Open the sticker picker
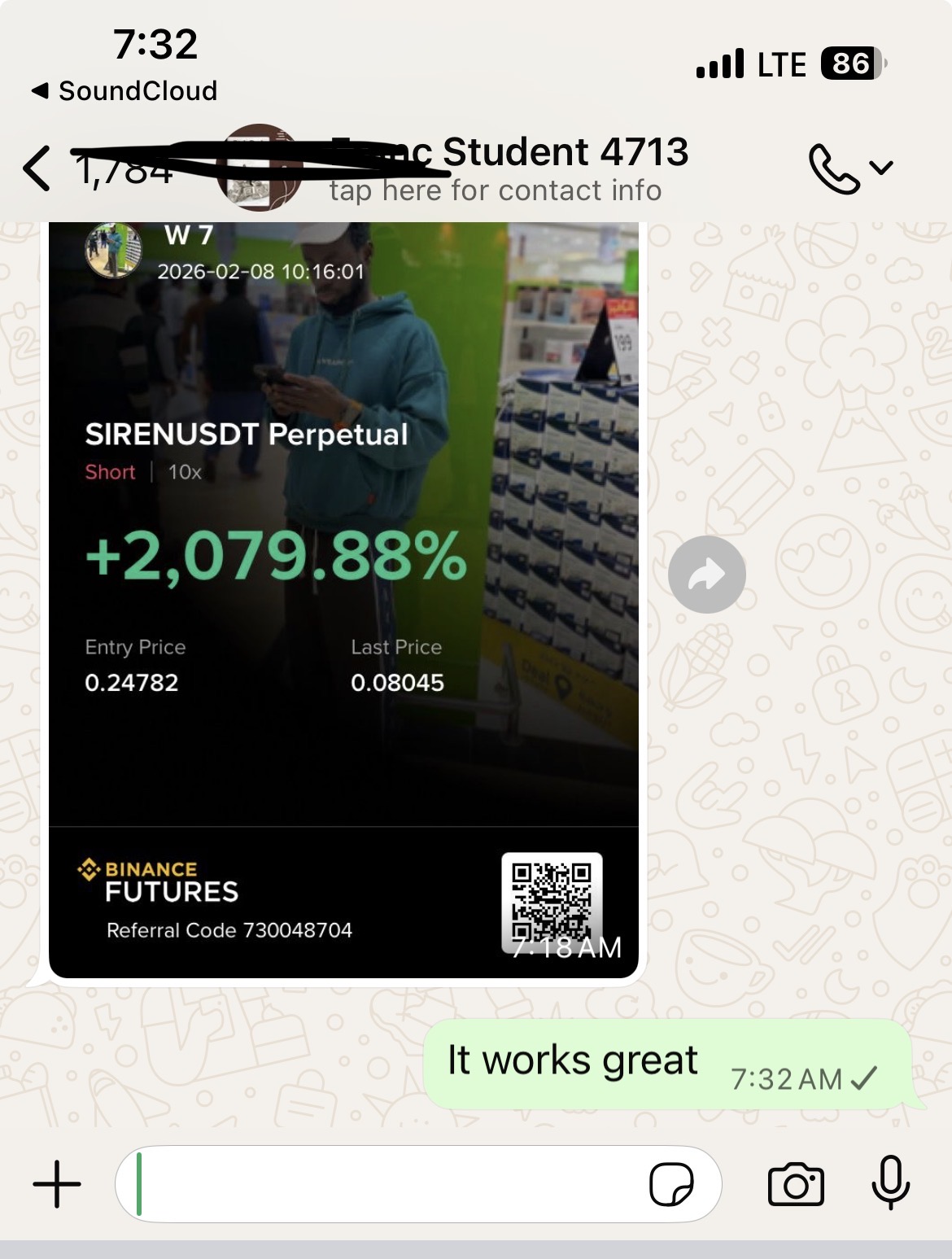Screen dimensions: 952x1259 tap(671, 1184)
